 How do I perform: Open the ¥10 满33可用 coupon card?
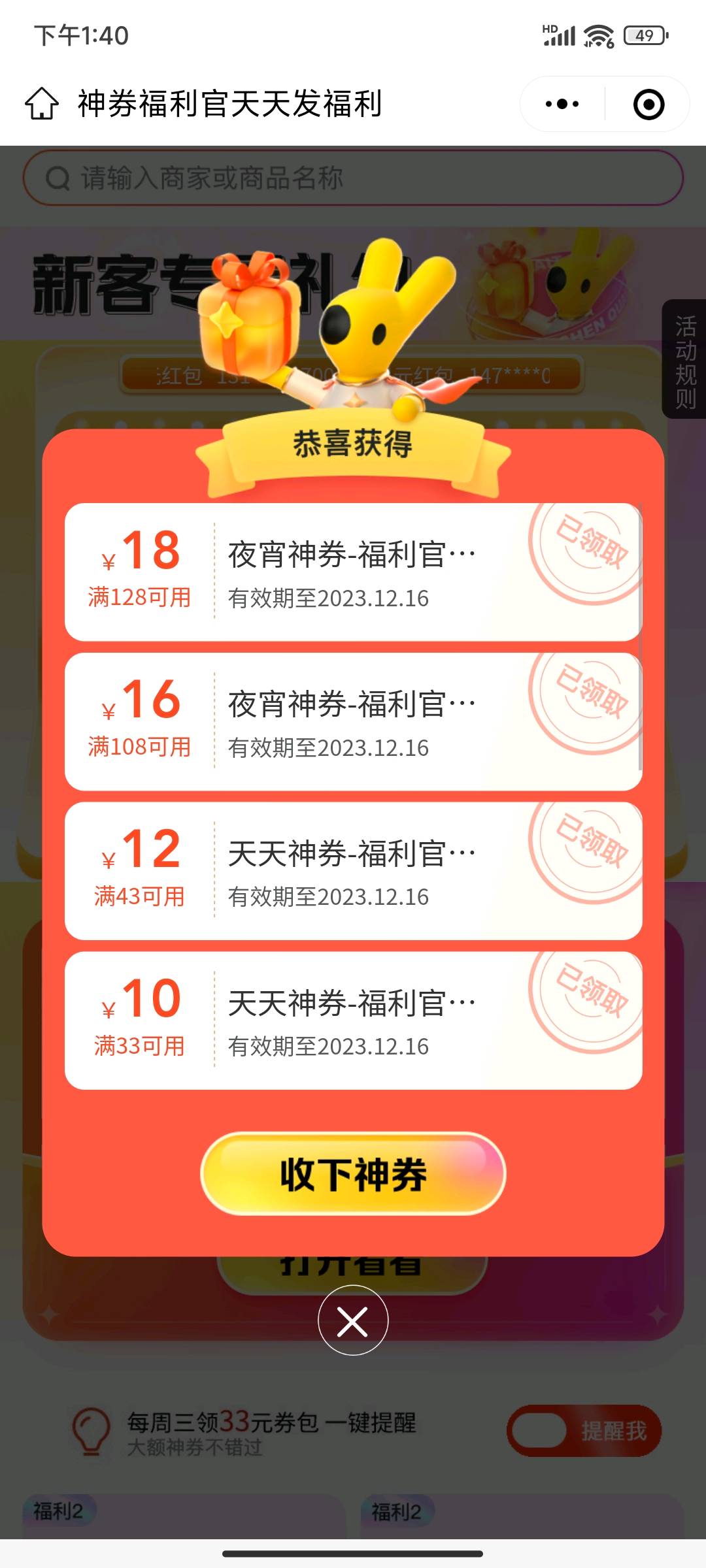(x=353, y=1021)
